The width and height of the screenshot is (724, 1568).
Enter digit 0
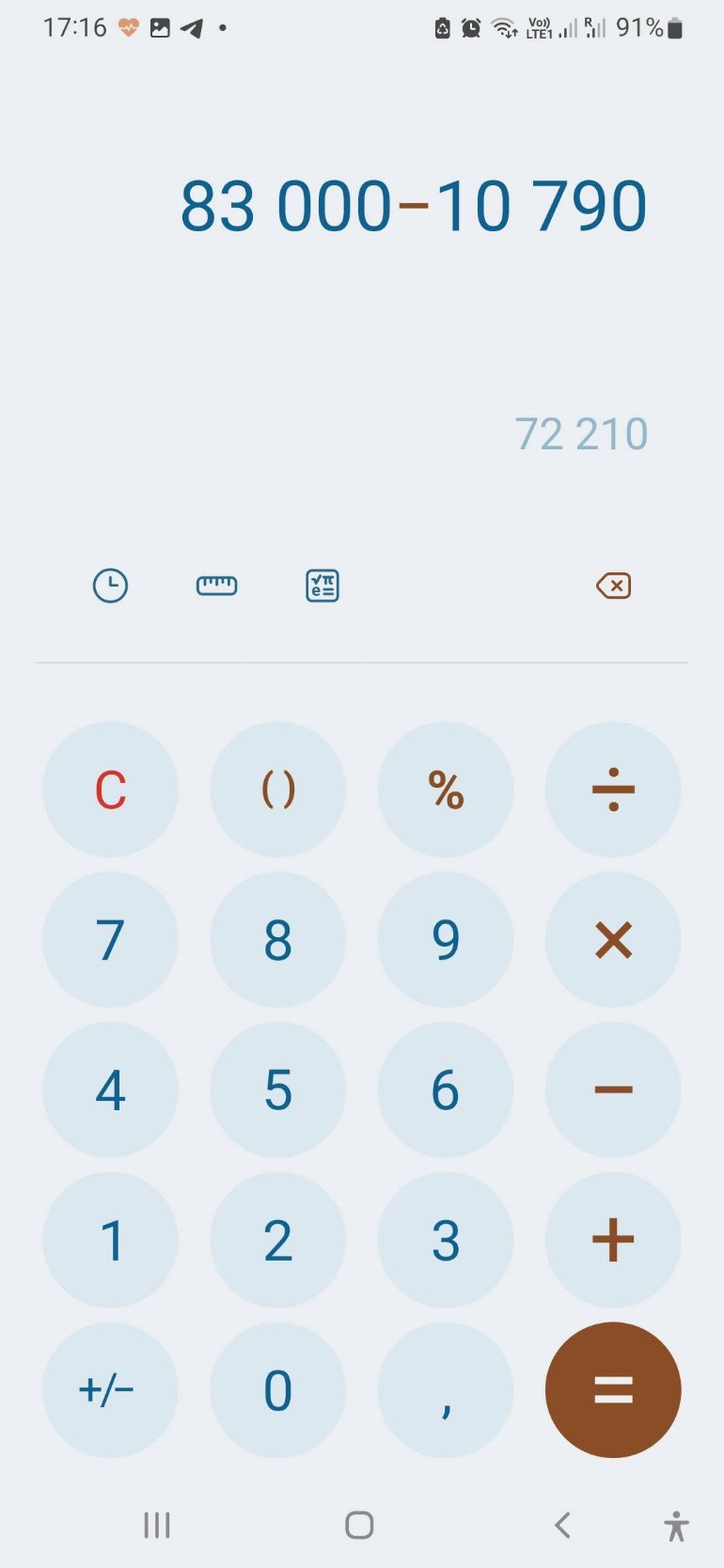(277, 1389)
